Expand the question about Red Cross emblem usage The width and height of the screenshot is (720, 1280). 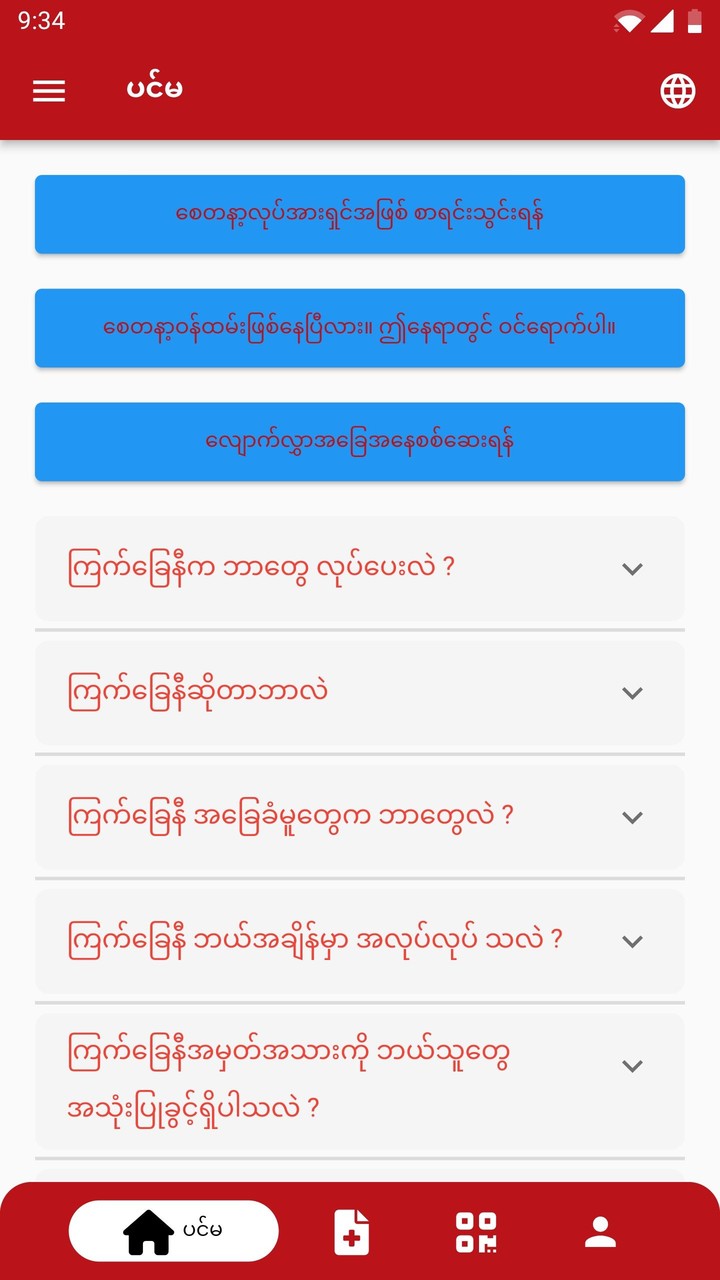(x=360, y=1080)
